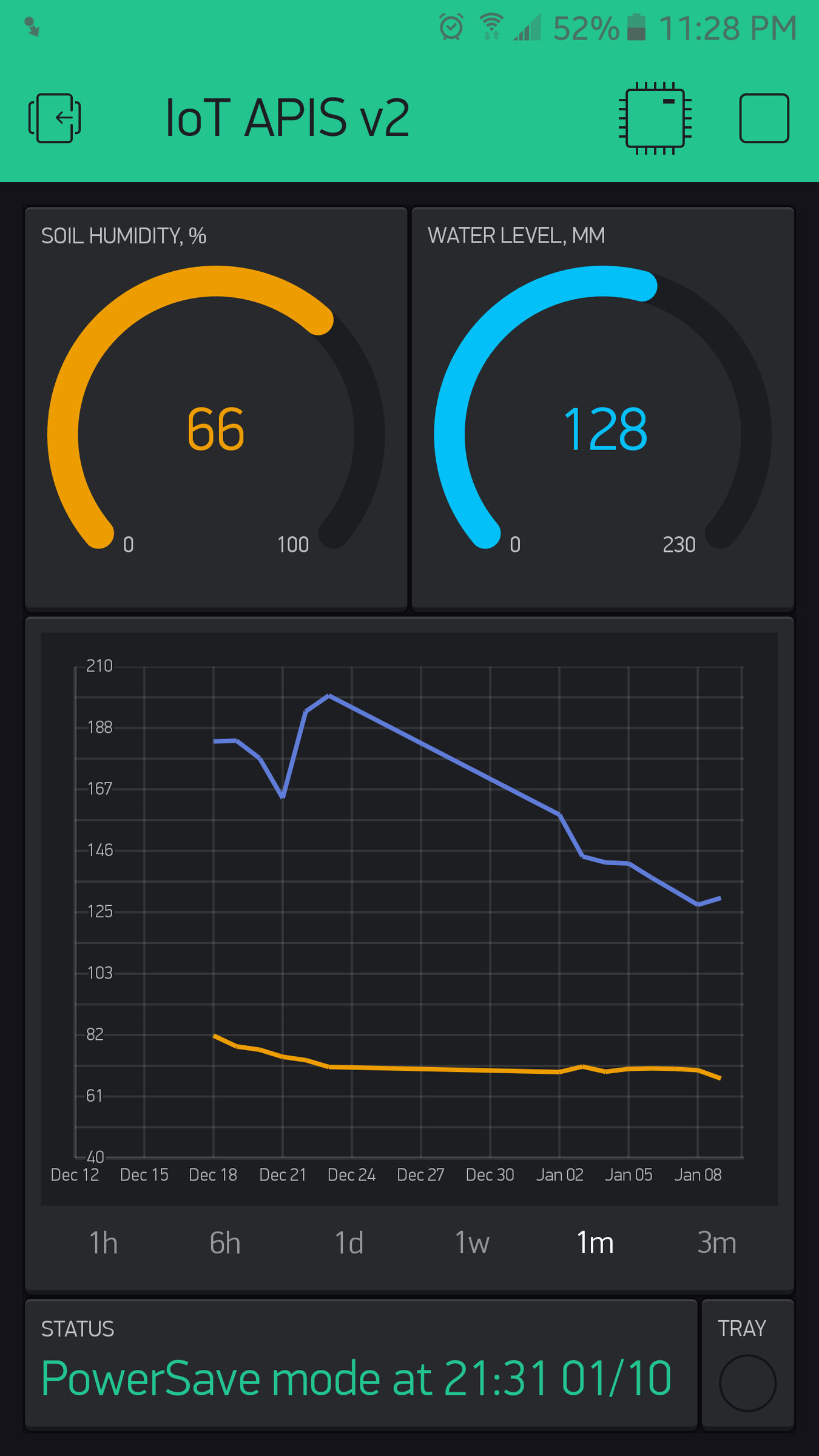Choose the 1m graph range
Screen dimensions: 819x1456
pos(595,1243)
